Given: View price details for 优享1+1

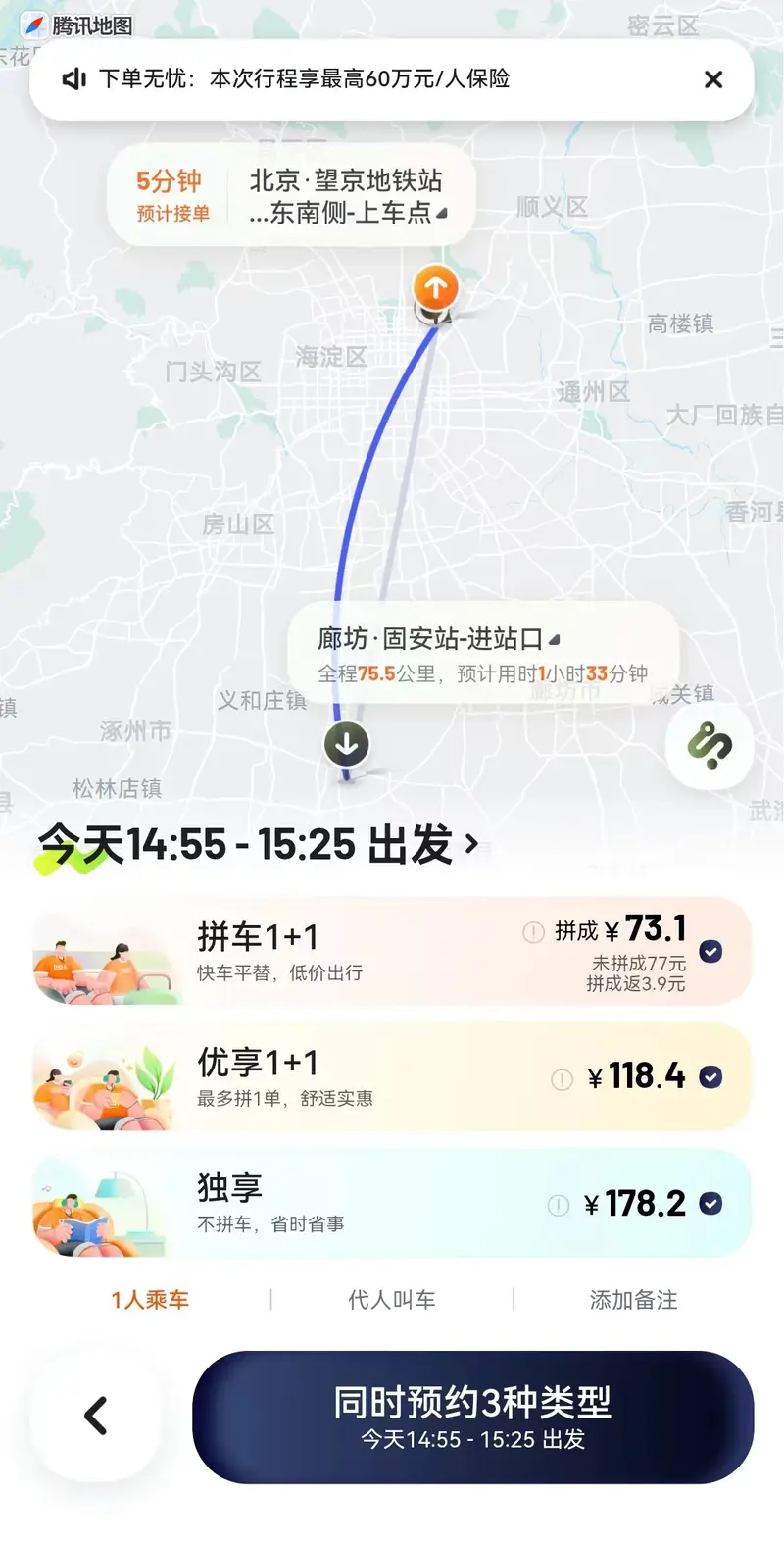Looking at the screenshot, I should pos(562,1079).
